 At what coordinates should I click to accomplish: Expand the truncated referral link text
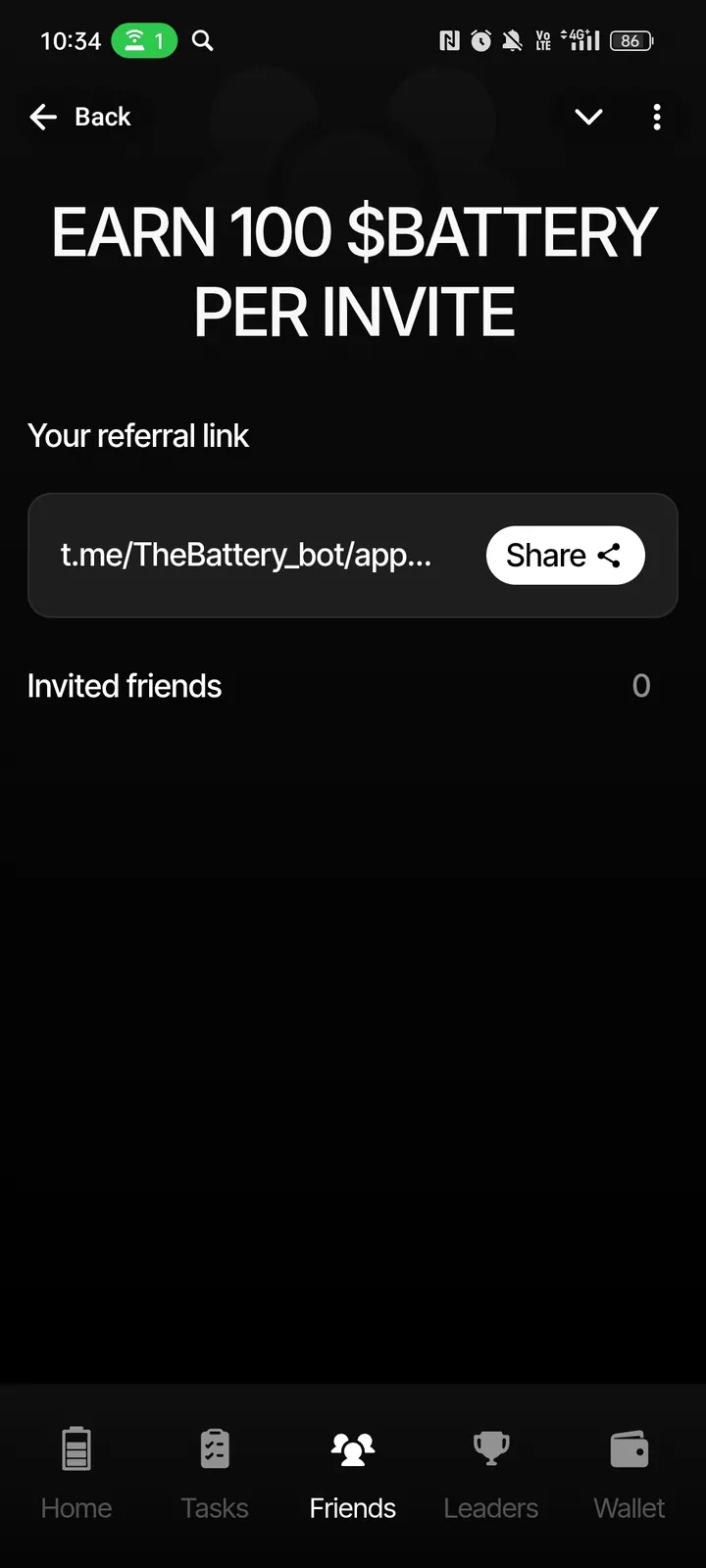(x=247, y=555)
